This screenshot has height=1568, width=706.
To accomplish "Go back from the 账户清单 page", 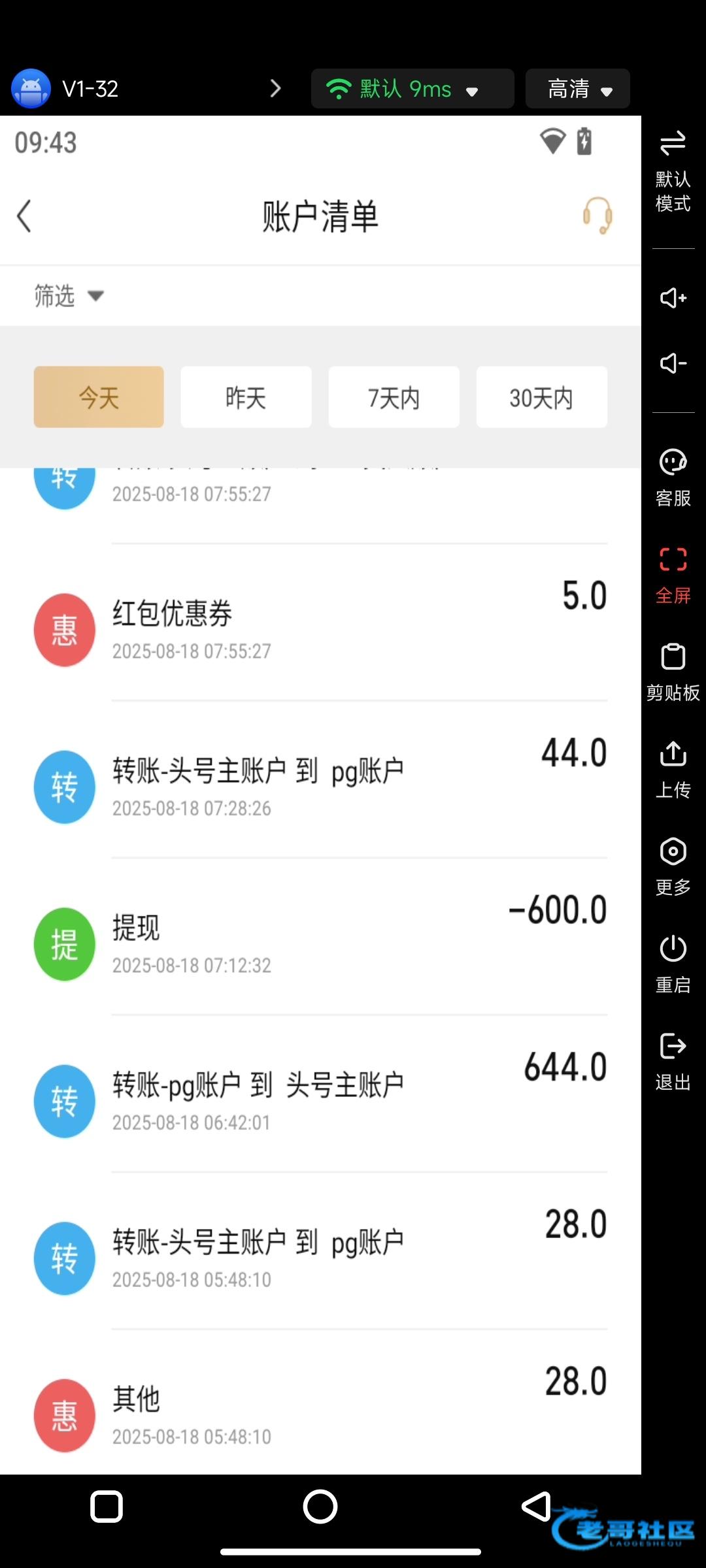I will pos(25,216).
